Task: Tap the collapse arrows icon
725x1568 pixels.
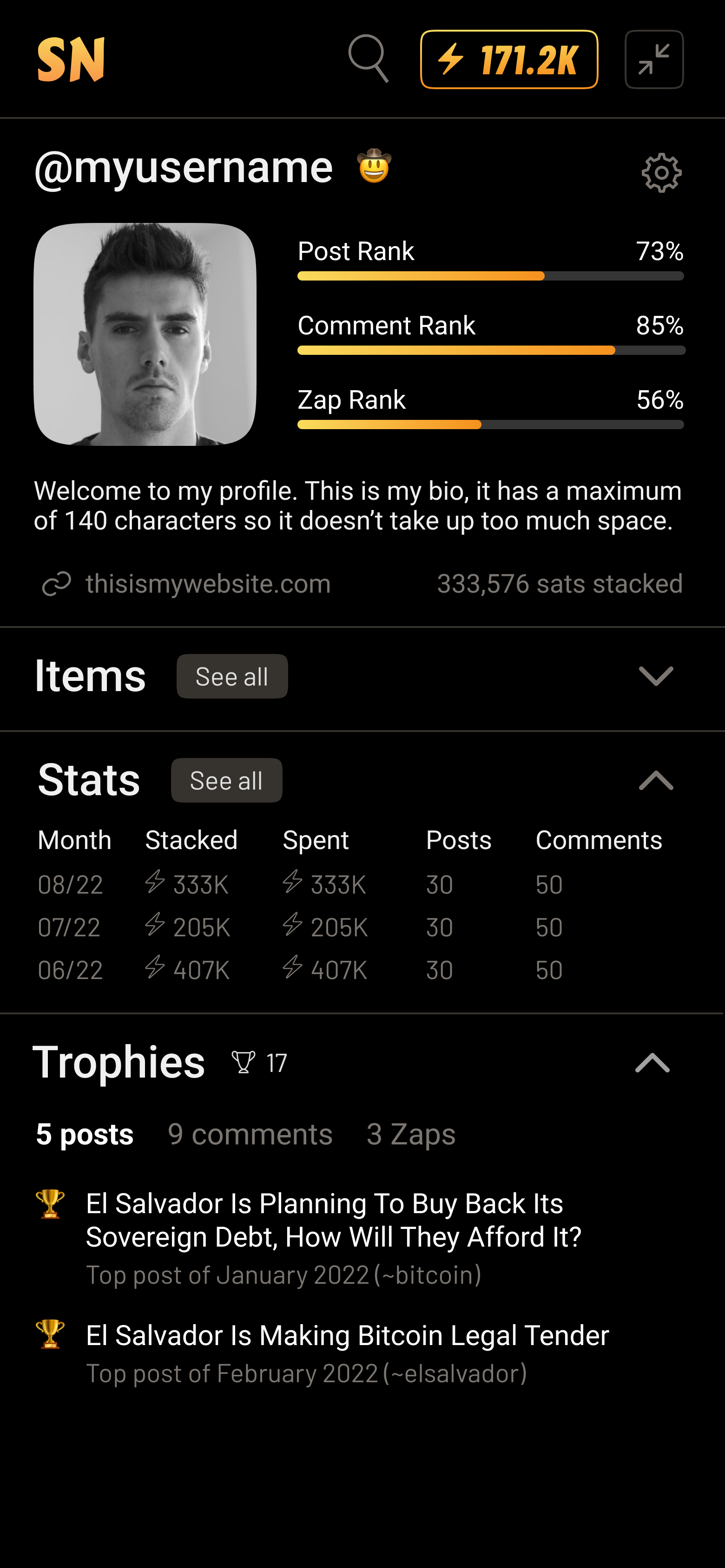Action: [654, 59]
